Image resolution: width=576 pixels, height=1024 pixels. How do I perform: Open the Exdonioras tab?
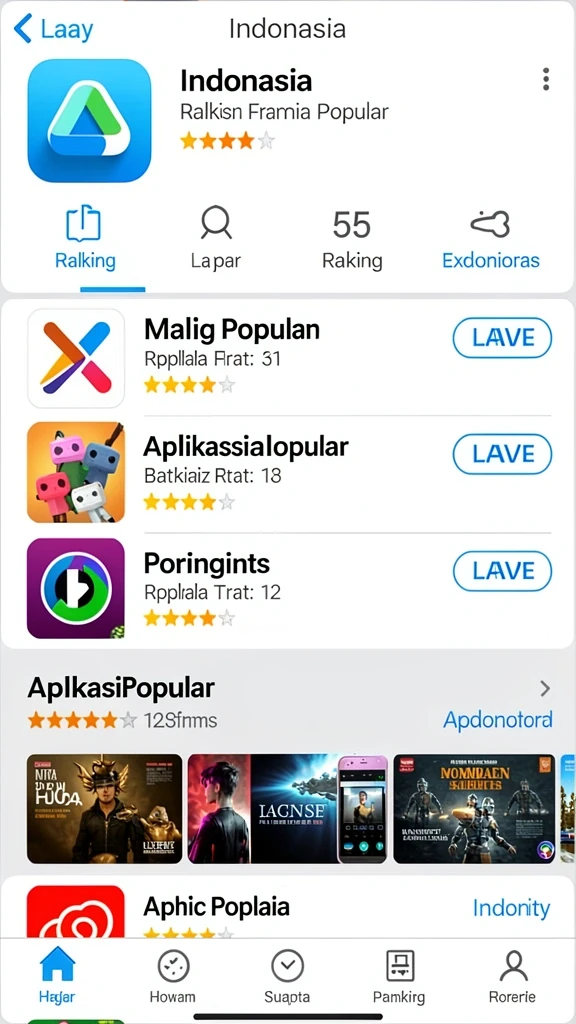click(x=490, y=239)
